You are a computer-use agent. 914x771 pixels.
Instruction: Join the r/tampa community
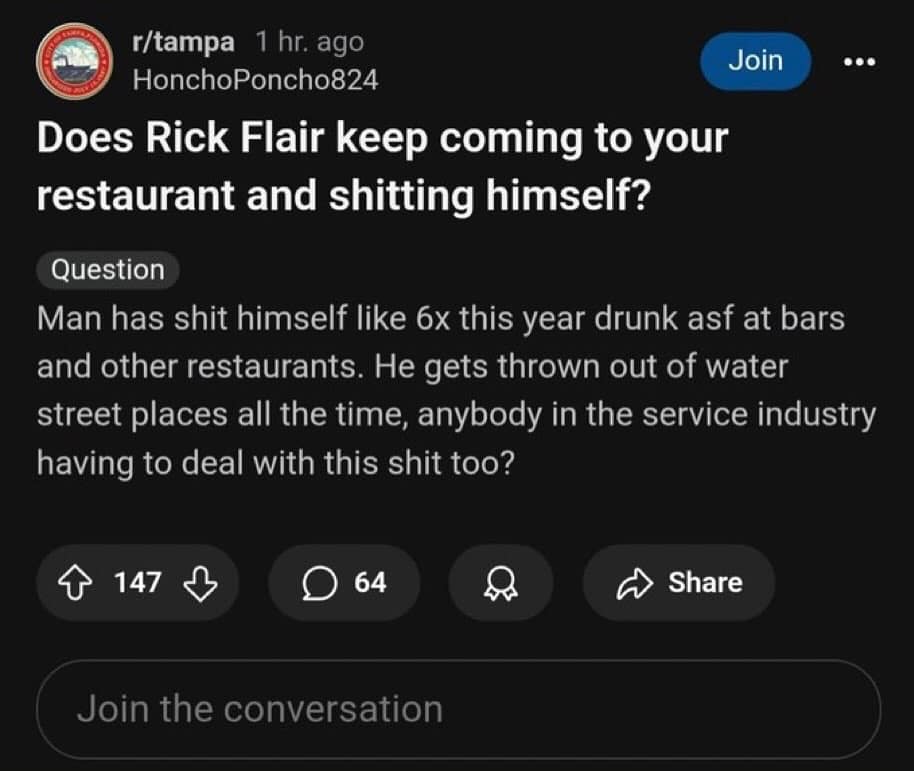[755, 61]
